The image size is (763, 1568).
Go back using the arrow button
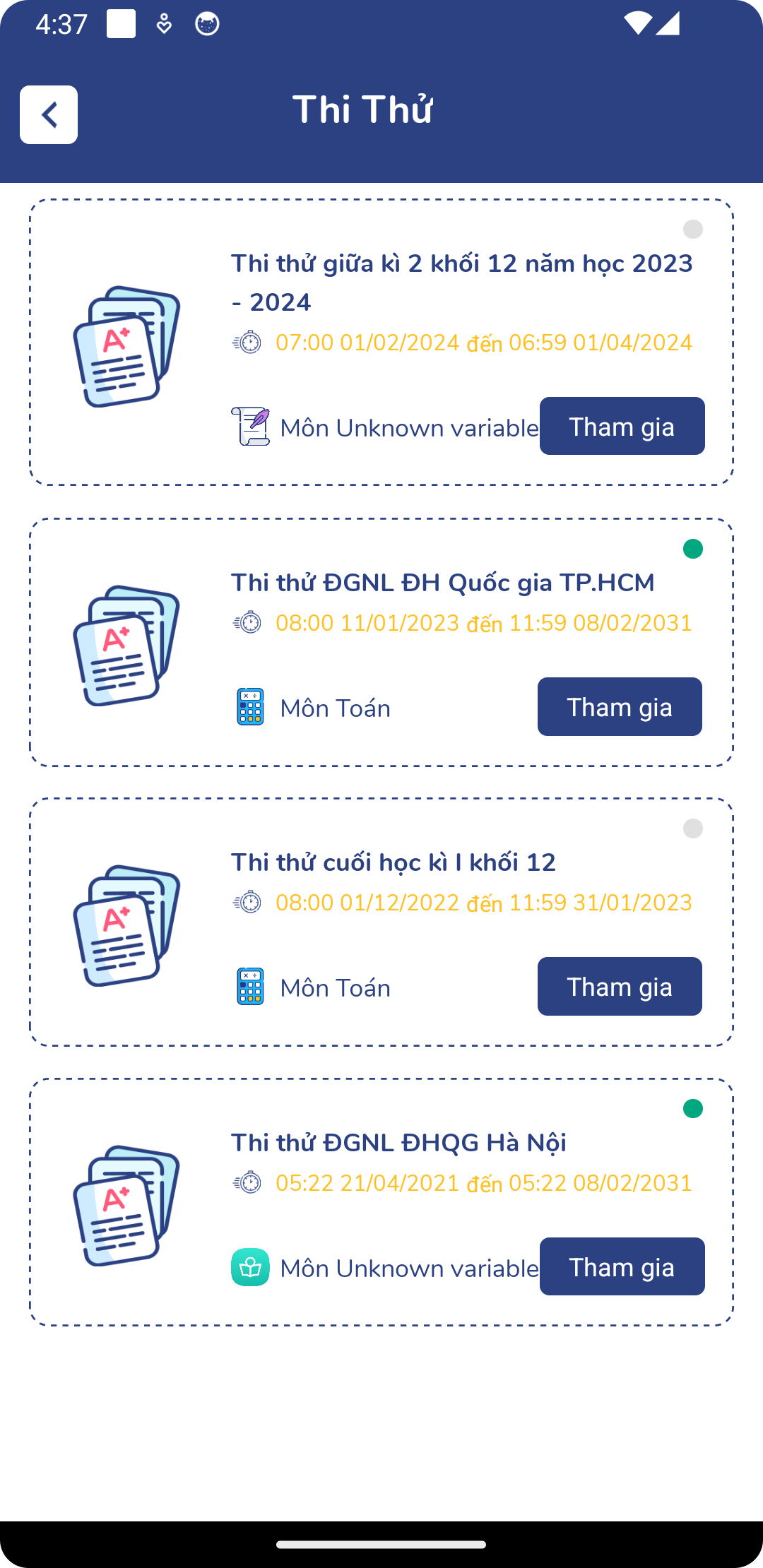point(49,115)
